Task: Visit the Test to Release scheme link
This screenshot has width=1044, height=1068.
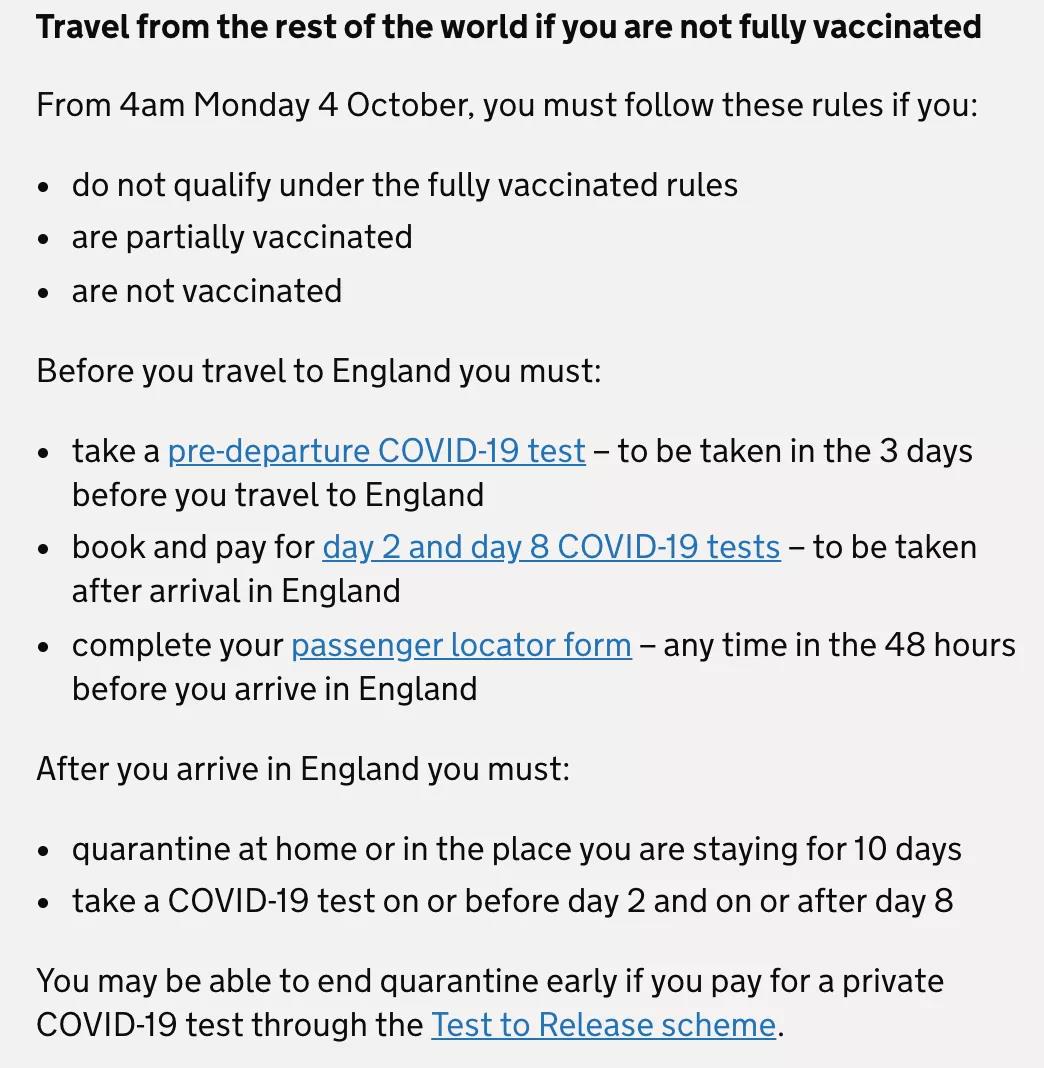Action: coord(603,1025)
